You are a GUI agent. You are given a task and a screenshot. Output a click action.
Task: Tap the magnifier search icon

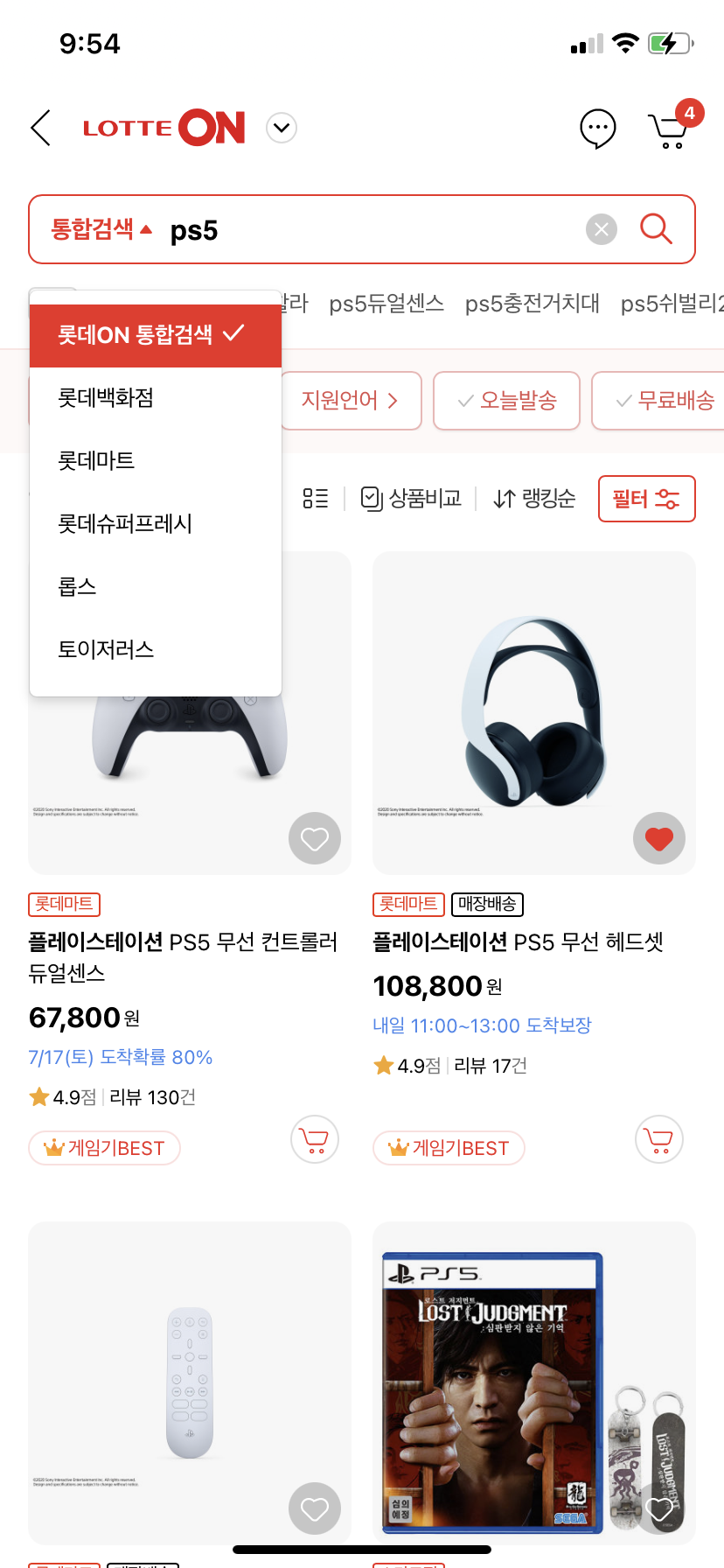coord(656,229)
